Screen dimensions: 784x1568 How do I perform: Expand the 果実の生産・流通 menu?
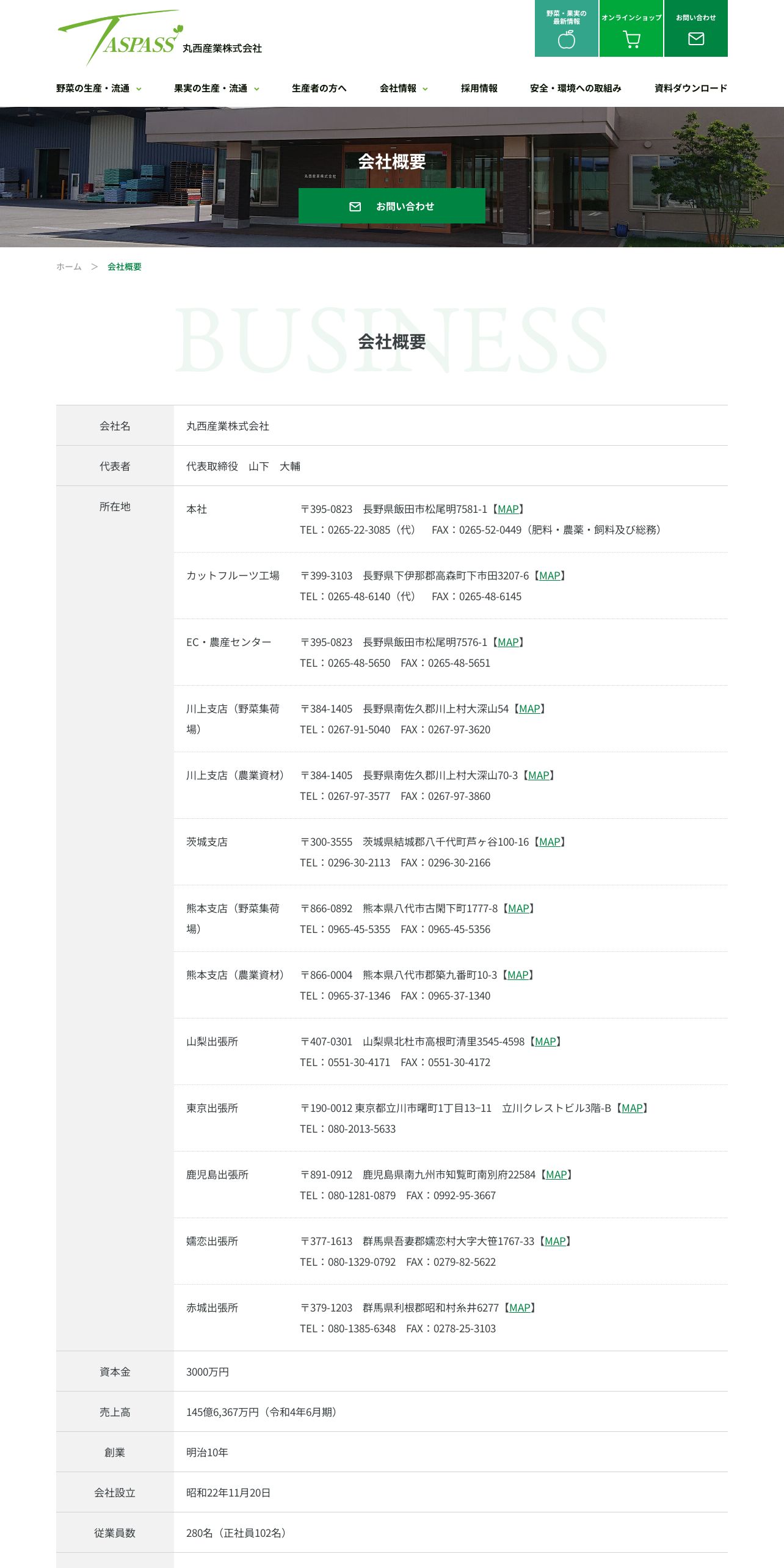(x=217, y=89)
